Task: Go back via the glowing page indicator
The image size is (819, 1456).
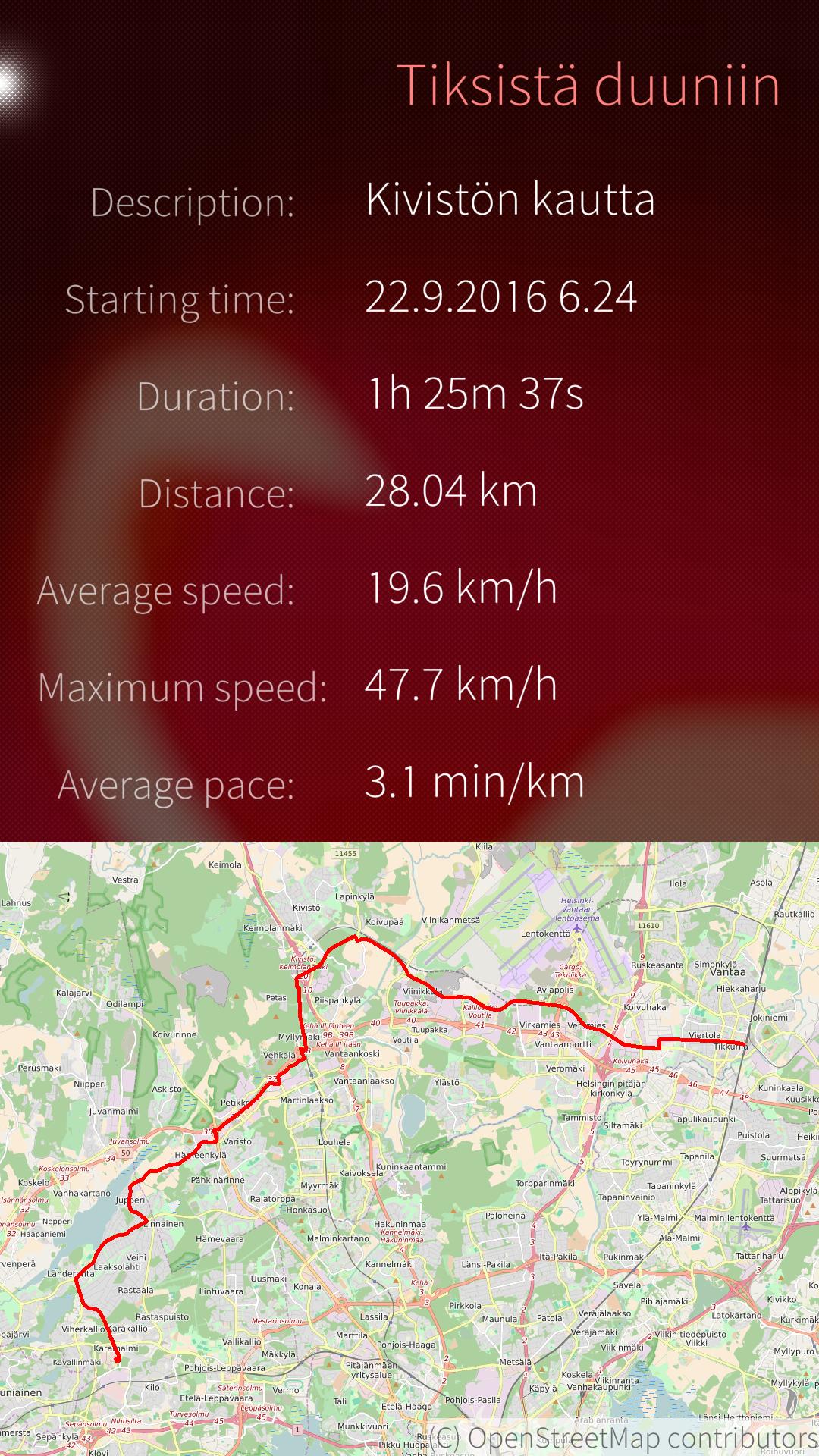Action: (11, 83)
